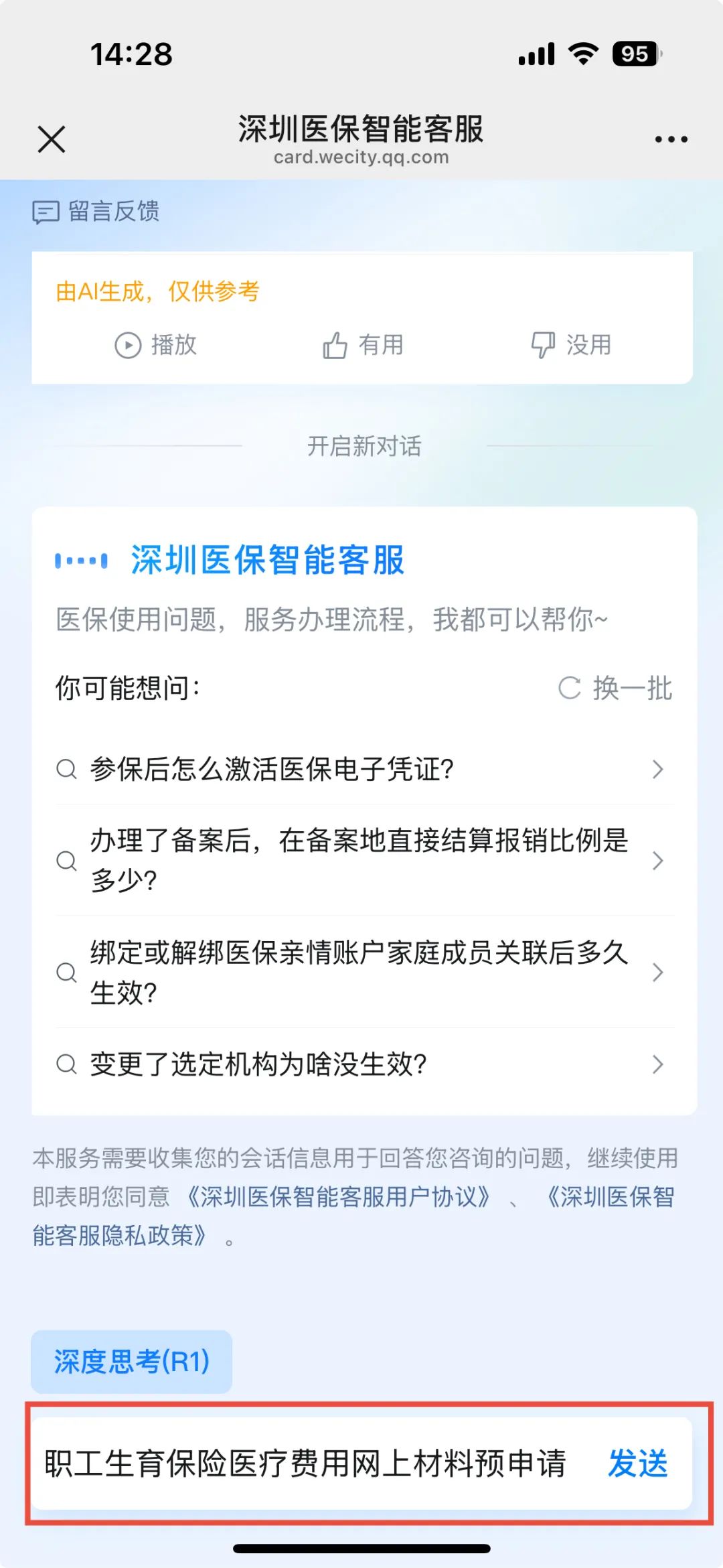Refresh suggestions with 换一批

[x=616, y=688]
